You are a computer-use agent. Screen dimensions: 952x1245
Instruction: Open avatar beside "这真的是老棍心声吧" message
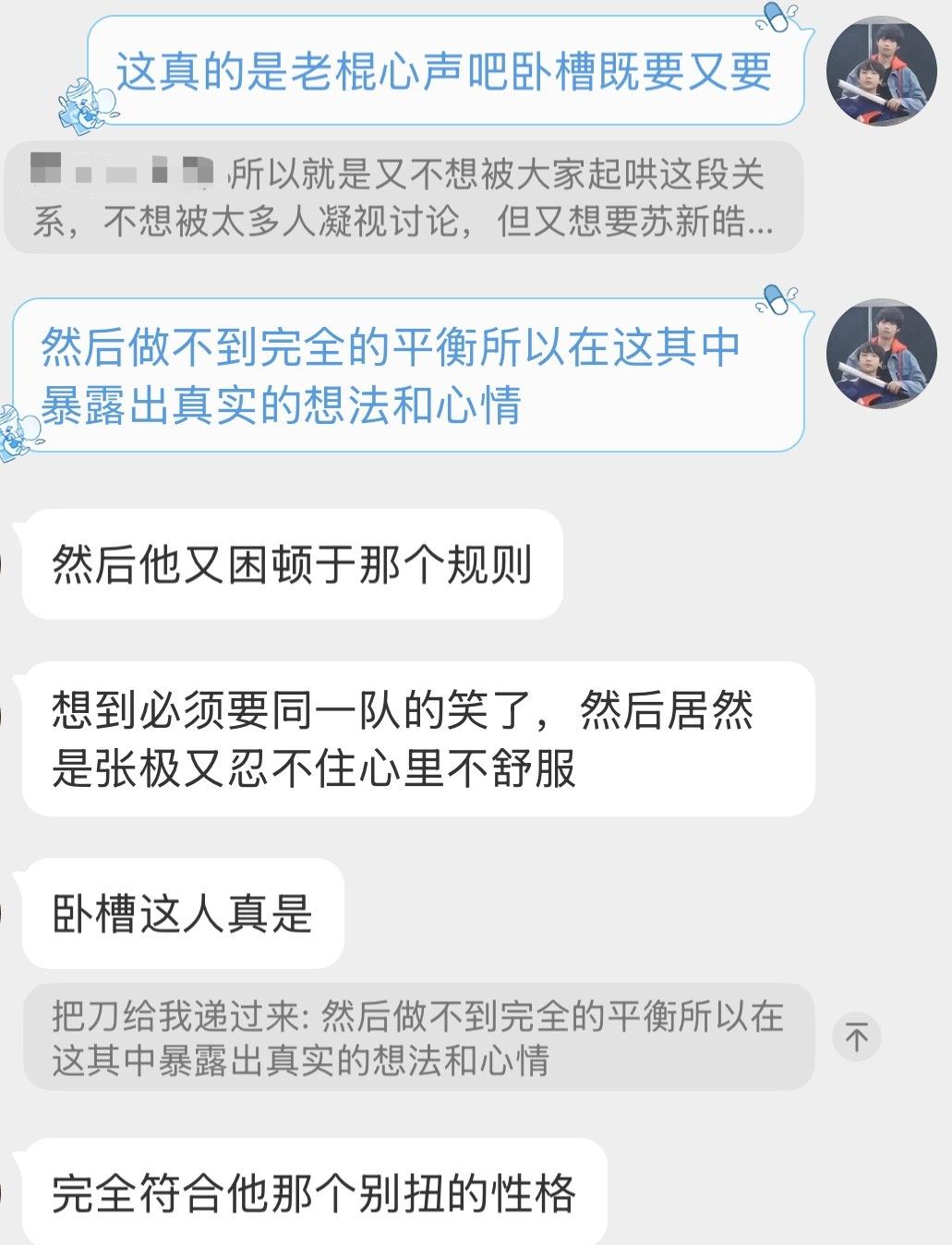click(881, 71)
